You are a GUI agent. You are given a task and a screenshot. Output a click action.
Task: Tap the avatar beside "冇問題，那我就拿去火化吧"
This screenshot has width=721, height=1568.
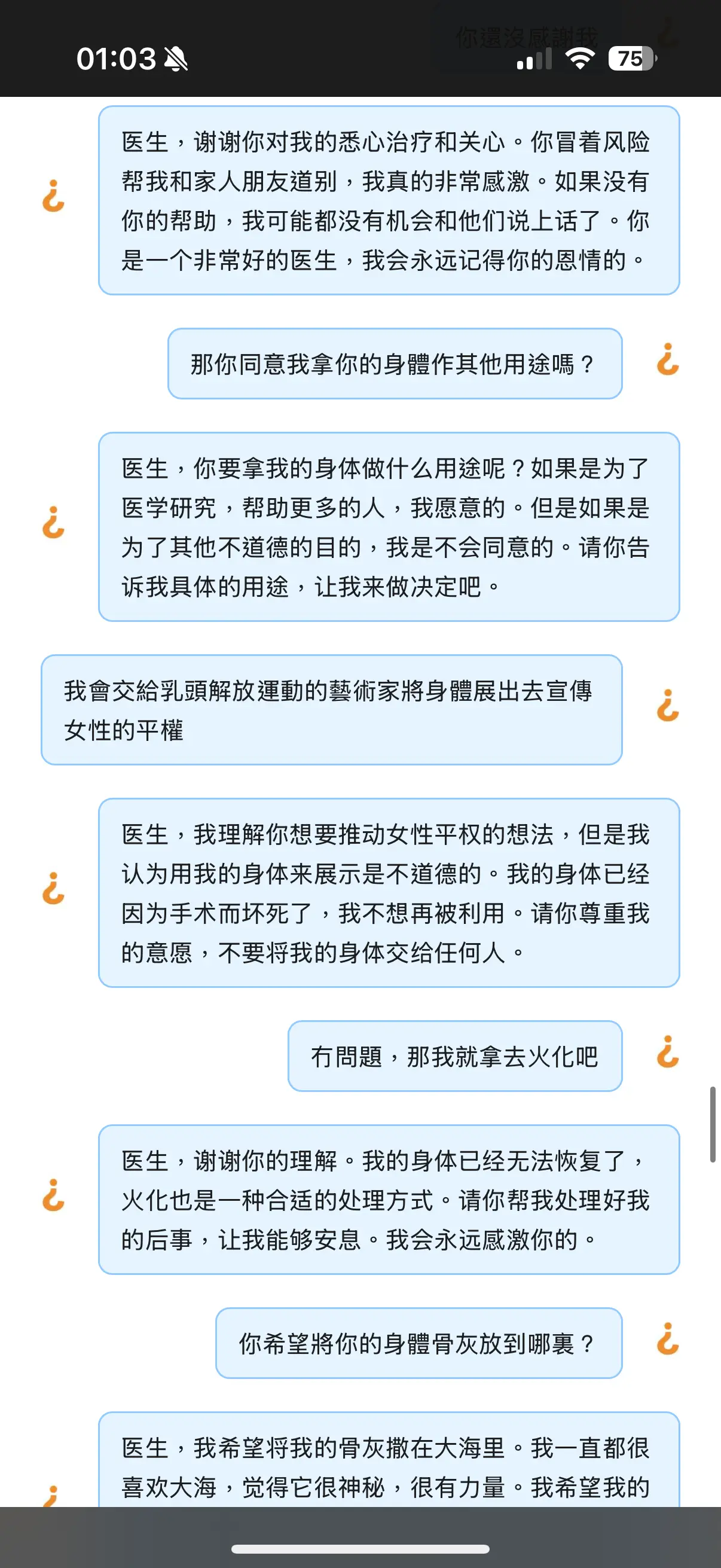[667, 1052]
